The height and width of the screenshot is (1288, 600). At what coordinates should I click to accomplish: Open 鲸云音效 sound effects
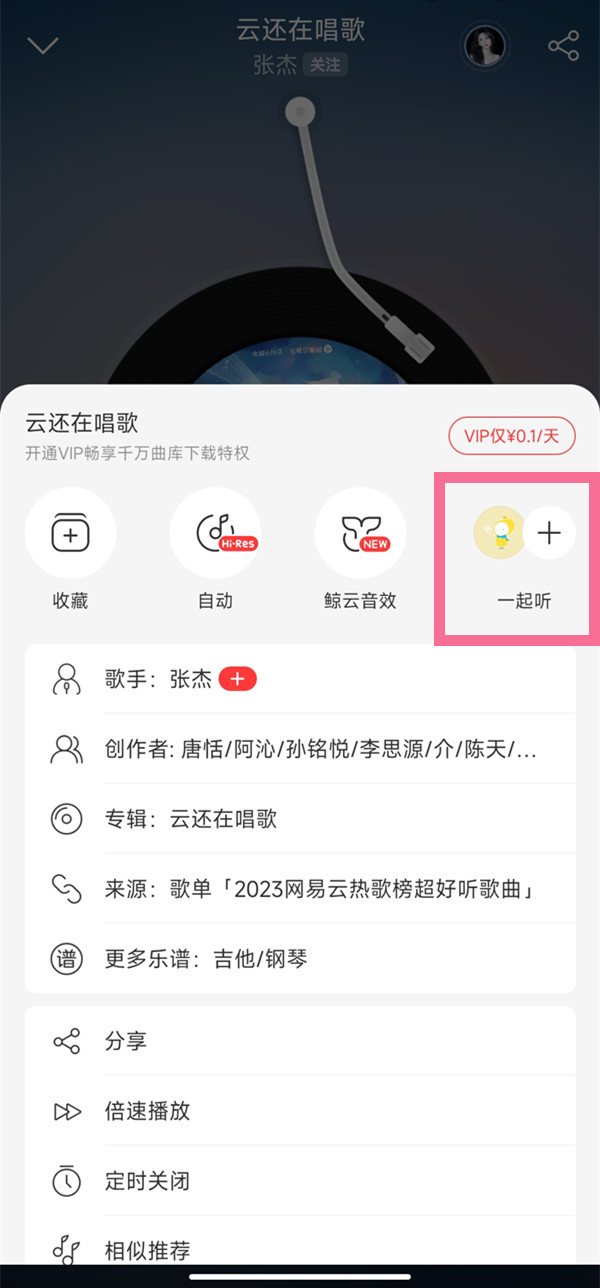coord(360,534)
